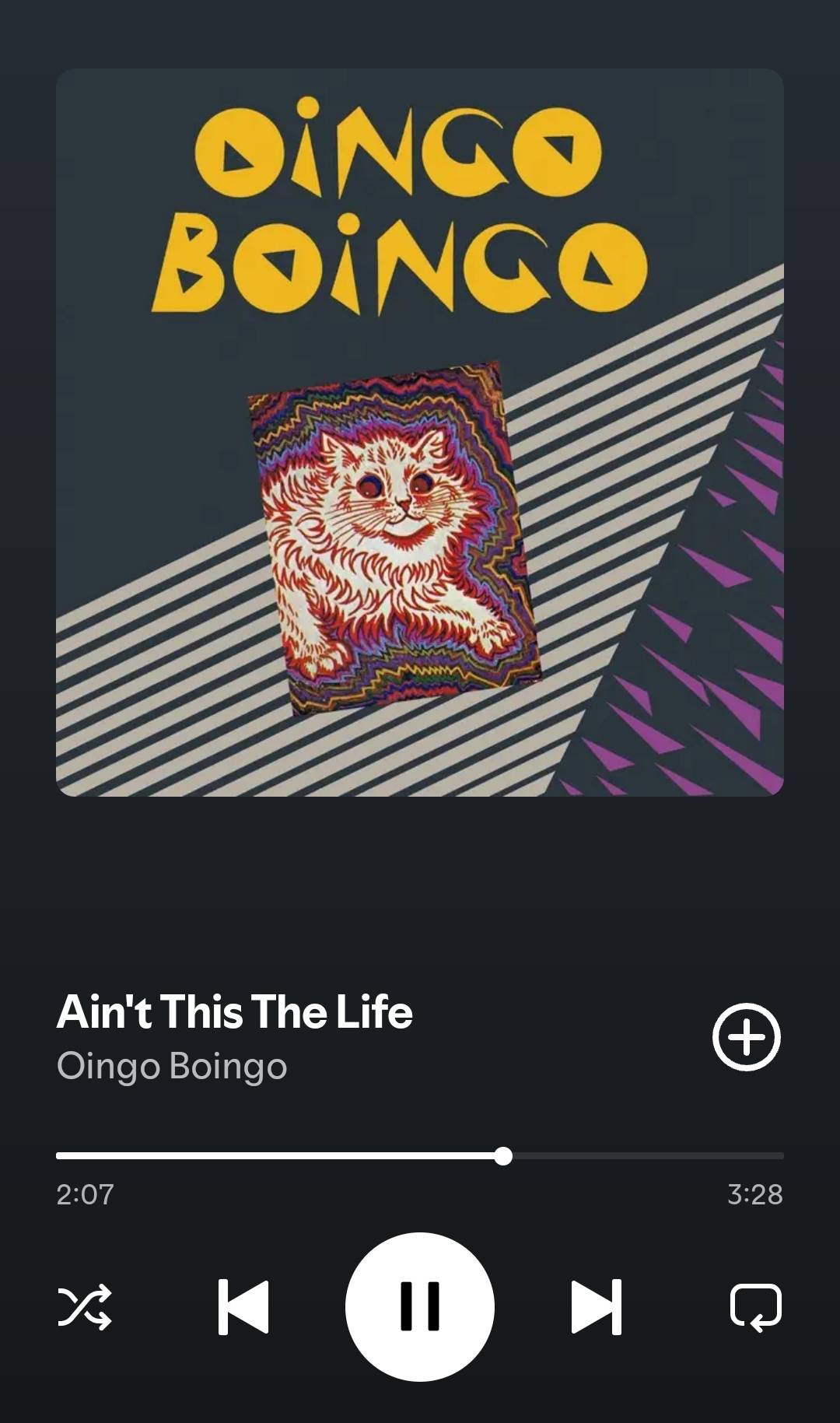The height and width of the screenshot is (1423, 840).
Task: Add Ain't This The Life to library
Action: click(747, 1037)
